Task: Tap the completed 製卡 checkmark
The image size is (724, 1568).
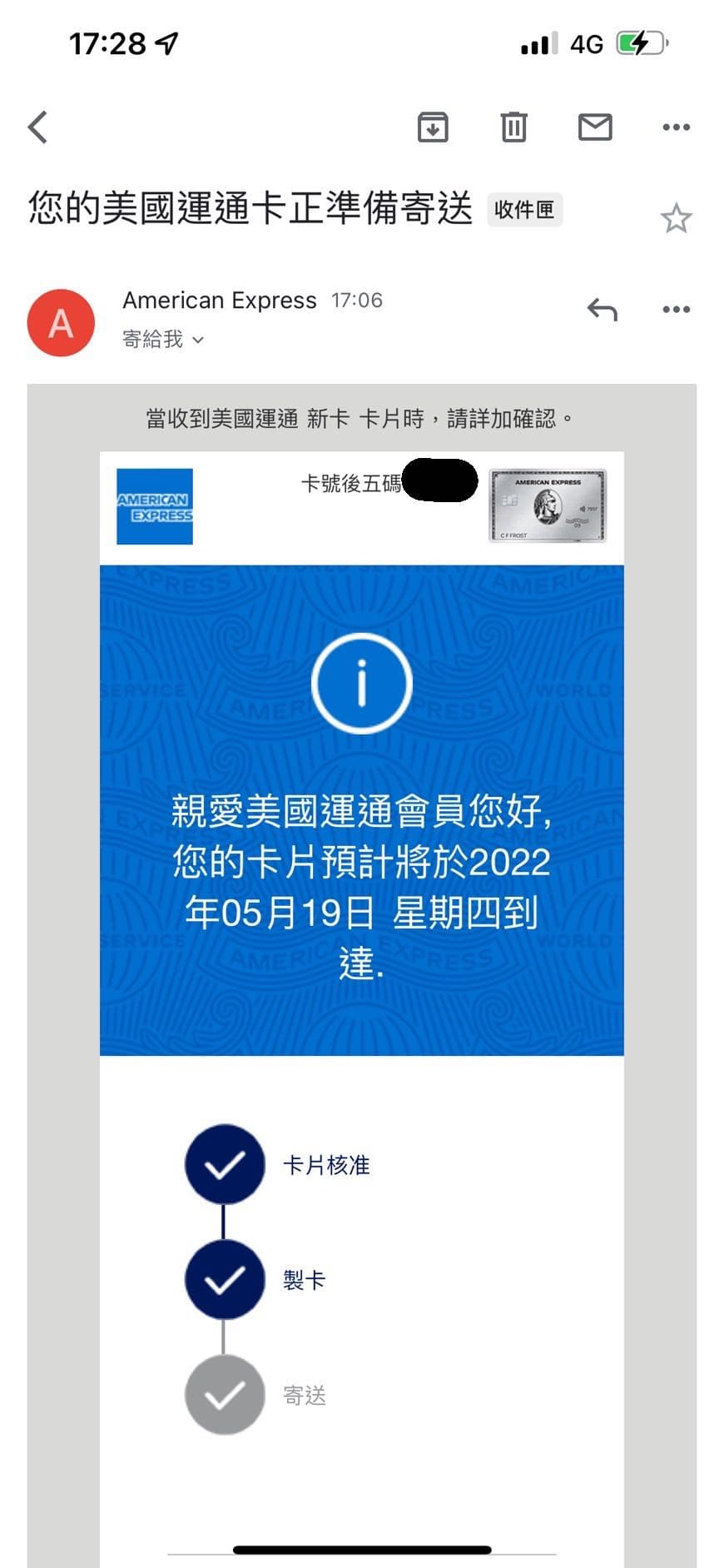Action: click(x=225, y=1279)
